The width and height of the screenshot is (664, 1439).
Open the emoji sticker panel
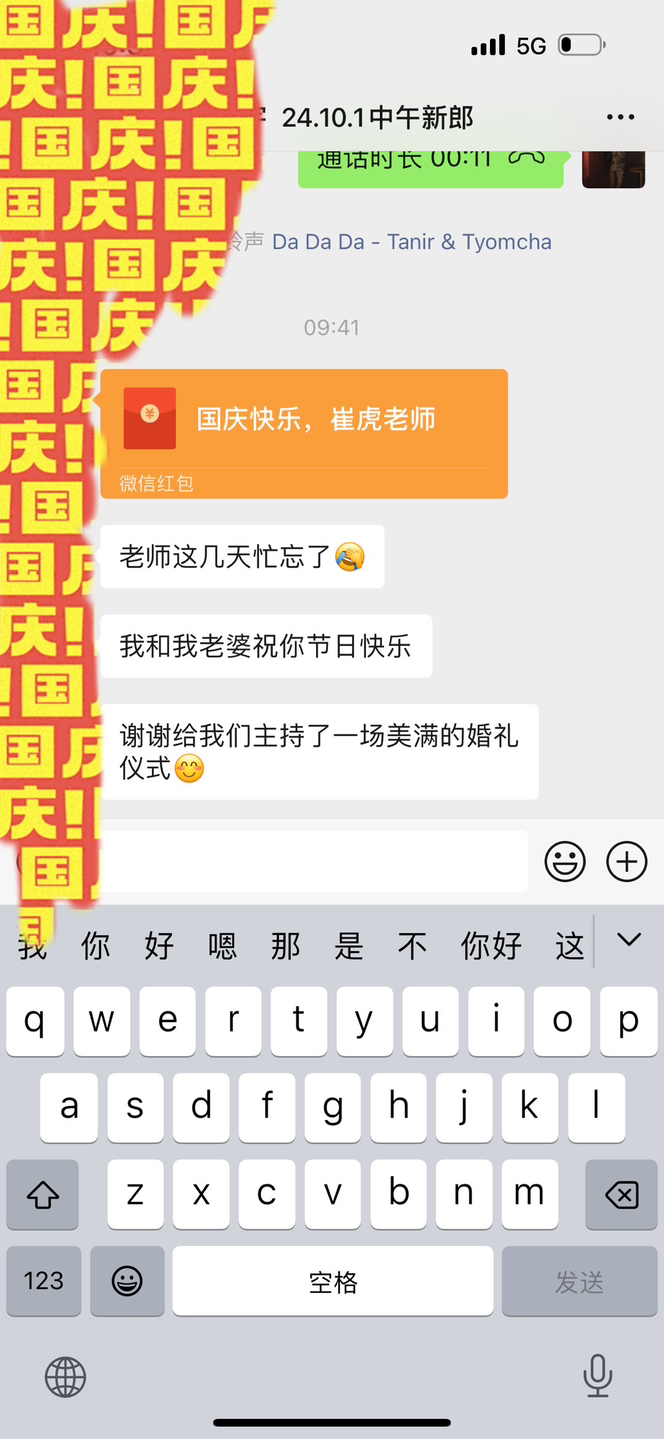pos(565,861)
